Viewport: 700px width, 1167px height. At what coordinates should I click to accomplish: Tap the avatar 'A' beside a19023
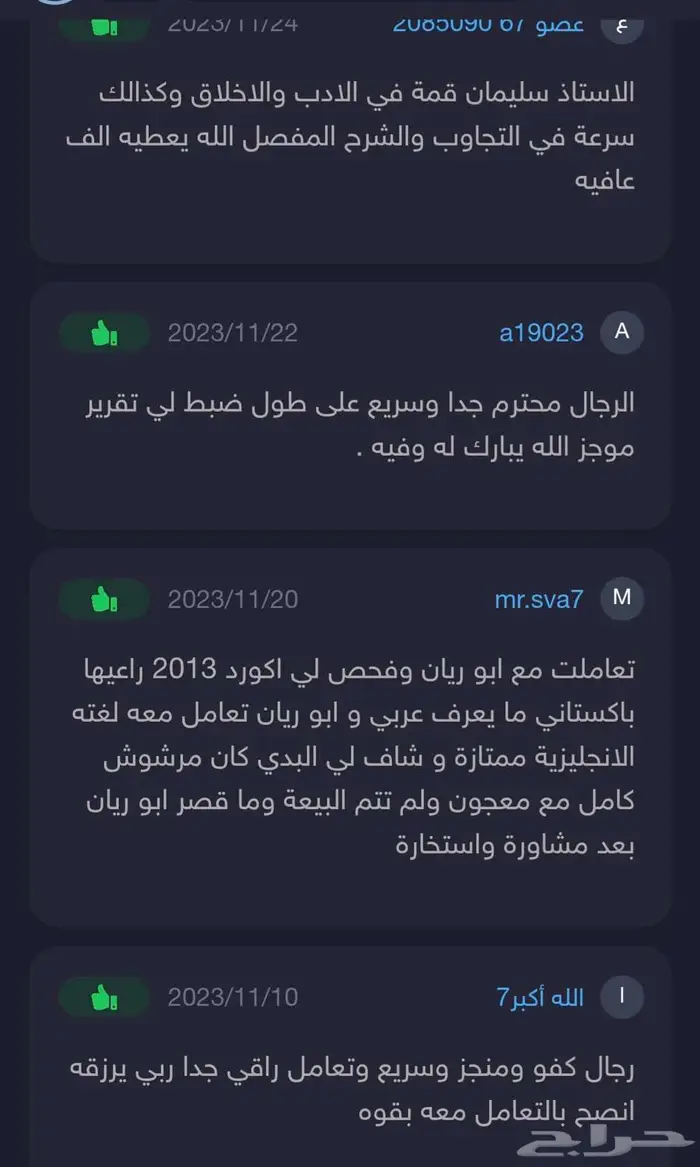pos(622,332)
